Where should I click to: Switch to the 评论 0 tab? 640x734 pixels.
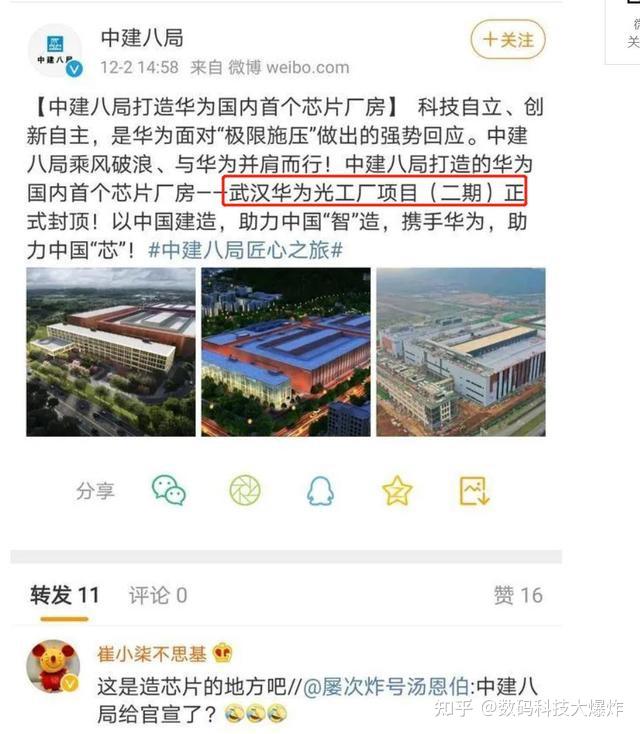pos(157,595)
